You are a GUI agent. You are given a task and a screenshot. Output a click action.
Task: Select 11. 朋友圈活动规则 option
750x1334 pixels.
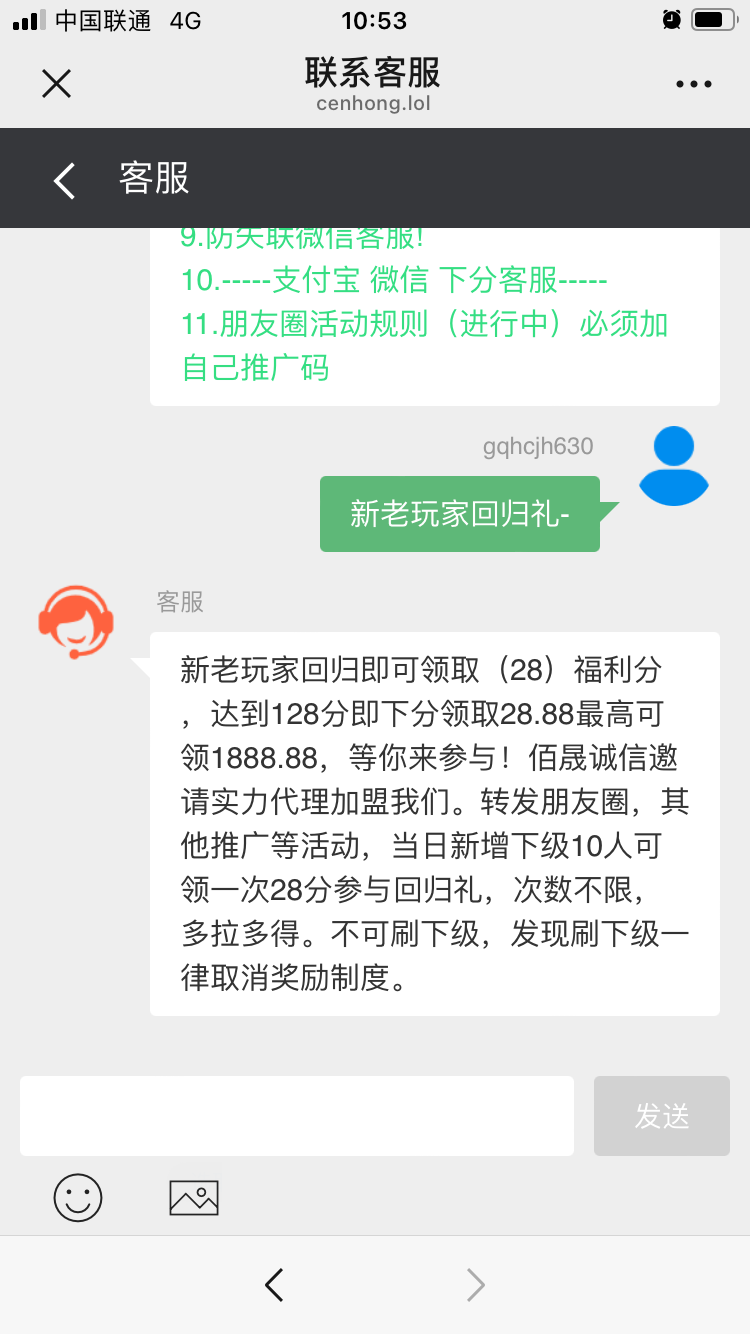[x=424, y=345]
